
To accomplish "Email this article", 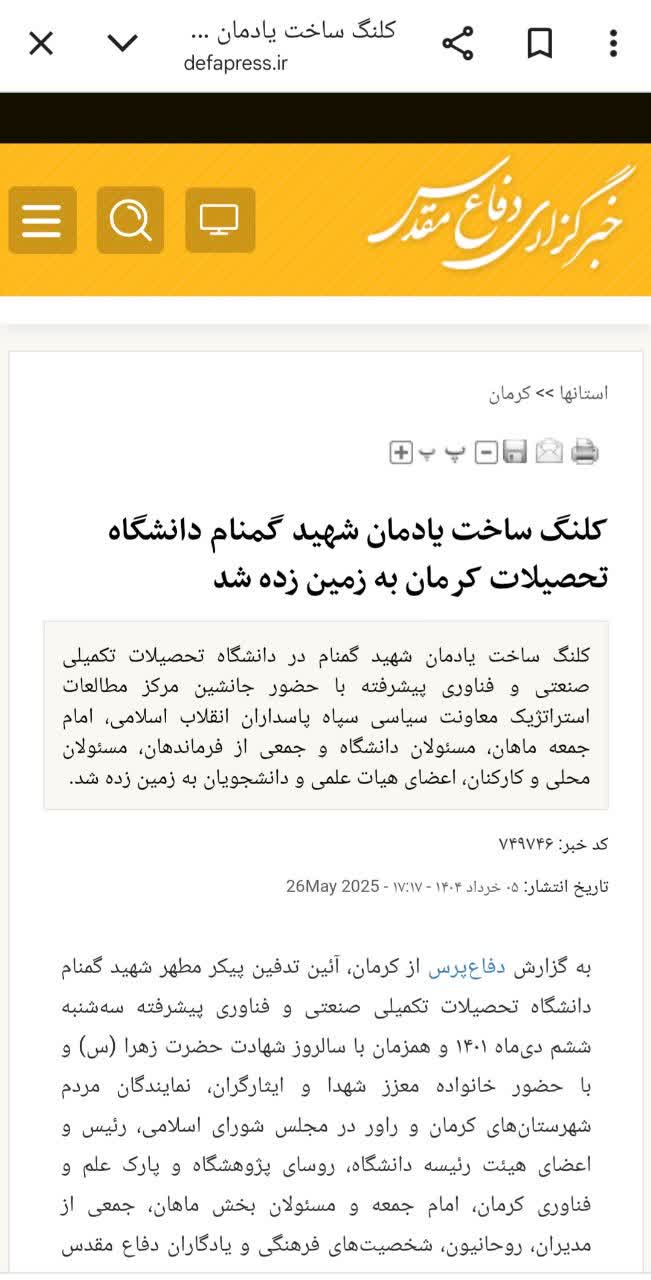I will pos(549,452).
